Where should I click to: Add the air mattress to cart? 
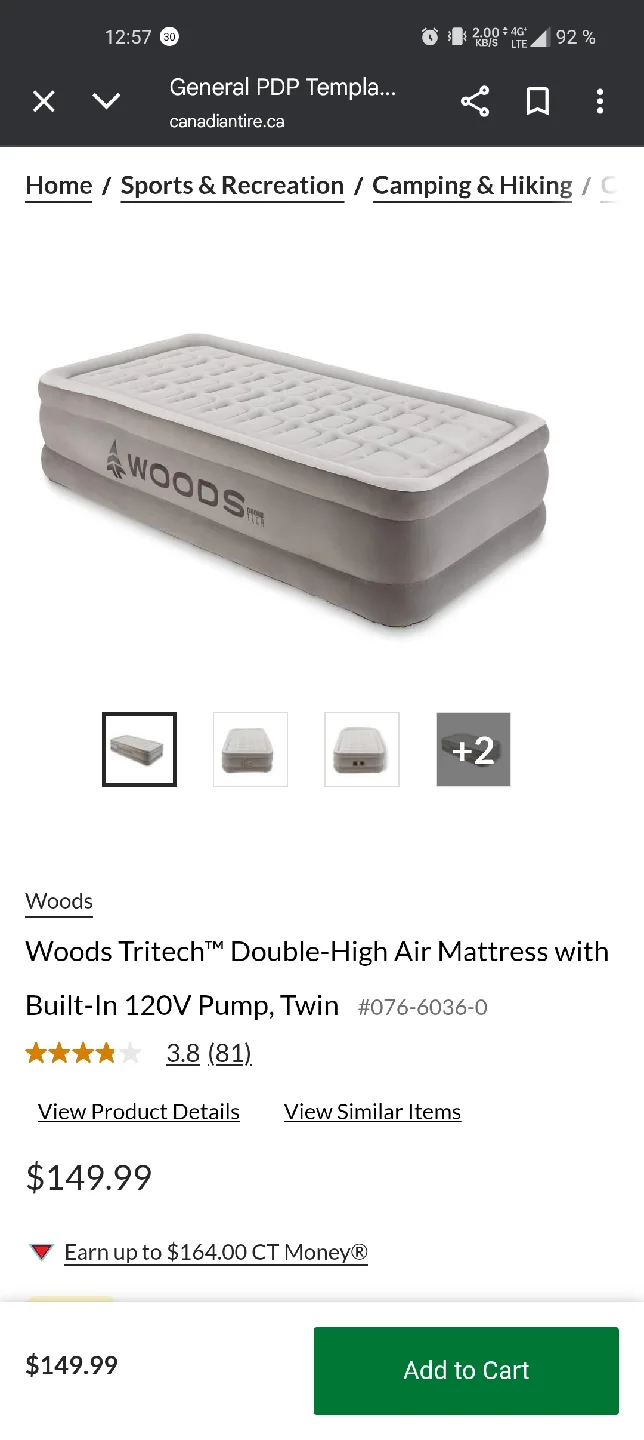[x=466, y=1370]
